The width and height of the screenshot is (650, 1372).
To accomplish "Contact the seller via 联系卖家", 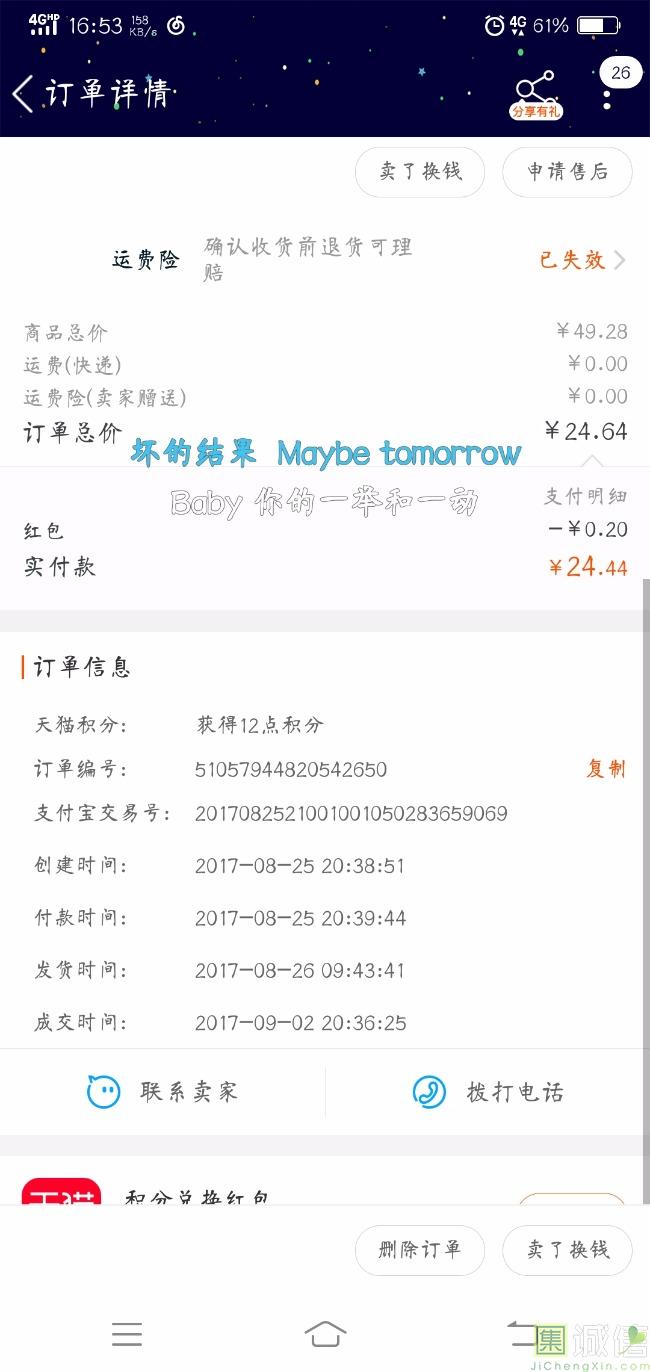I will (163, 1092).
